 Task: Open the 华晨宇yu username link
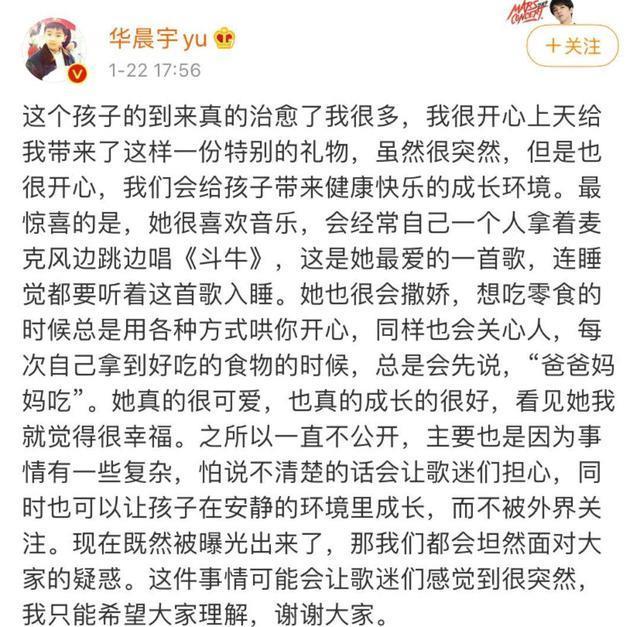pos(158,39)
